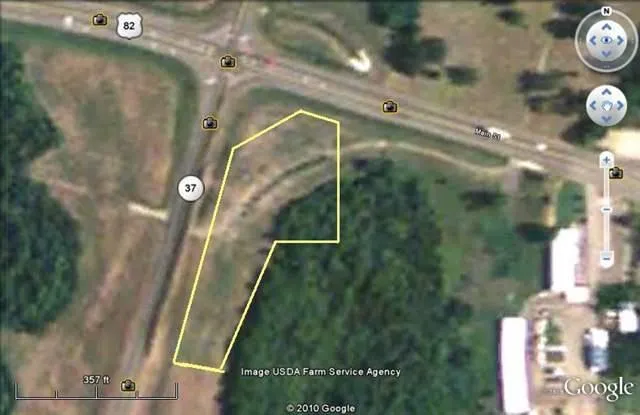Open the photo icon beside the route 82 shield
Image resolution: width=640 pixels, height=415 pixels.
tap(100, 19)
